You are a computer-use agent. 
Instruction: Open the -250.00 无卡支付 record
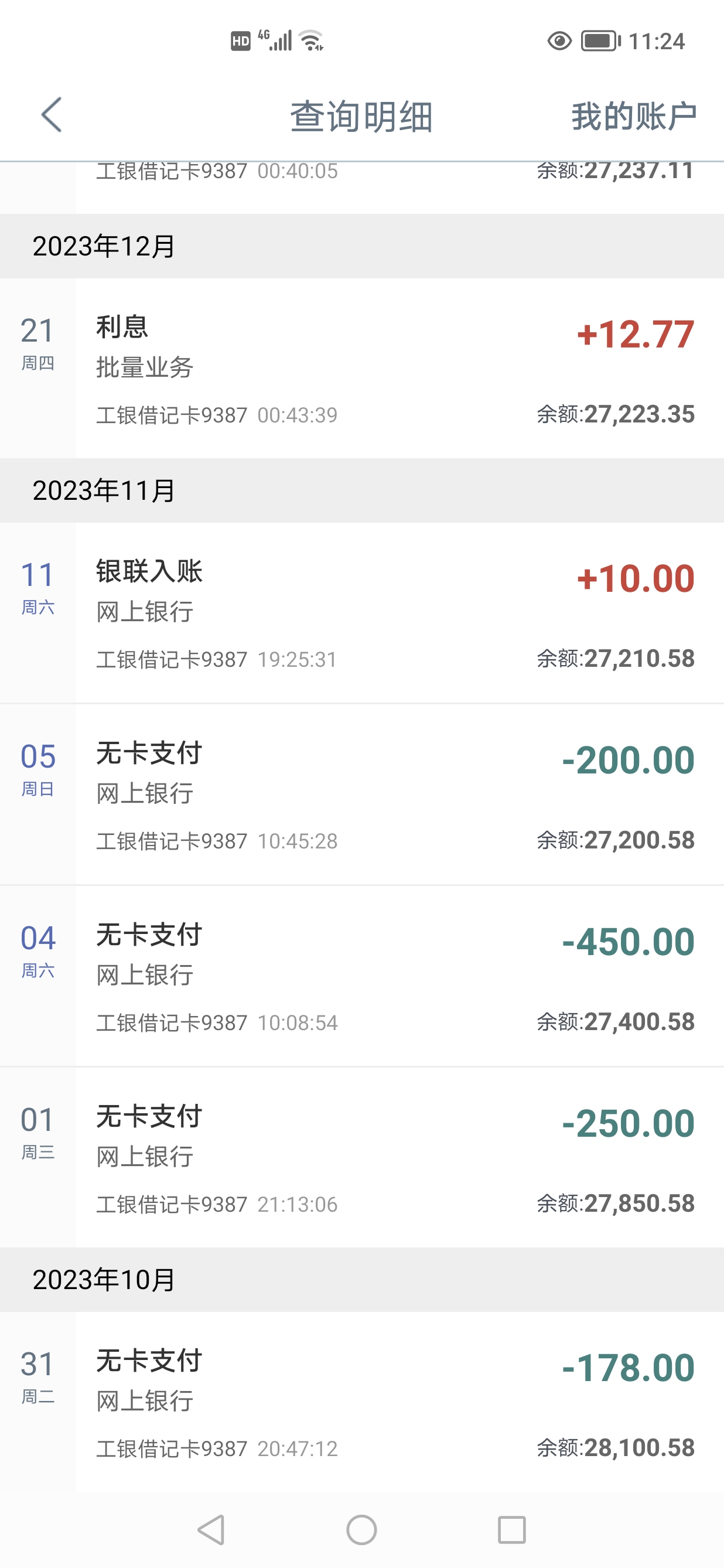[x=395, y=1157]
